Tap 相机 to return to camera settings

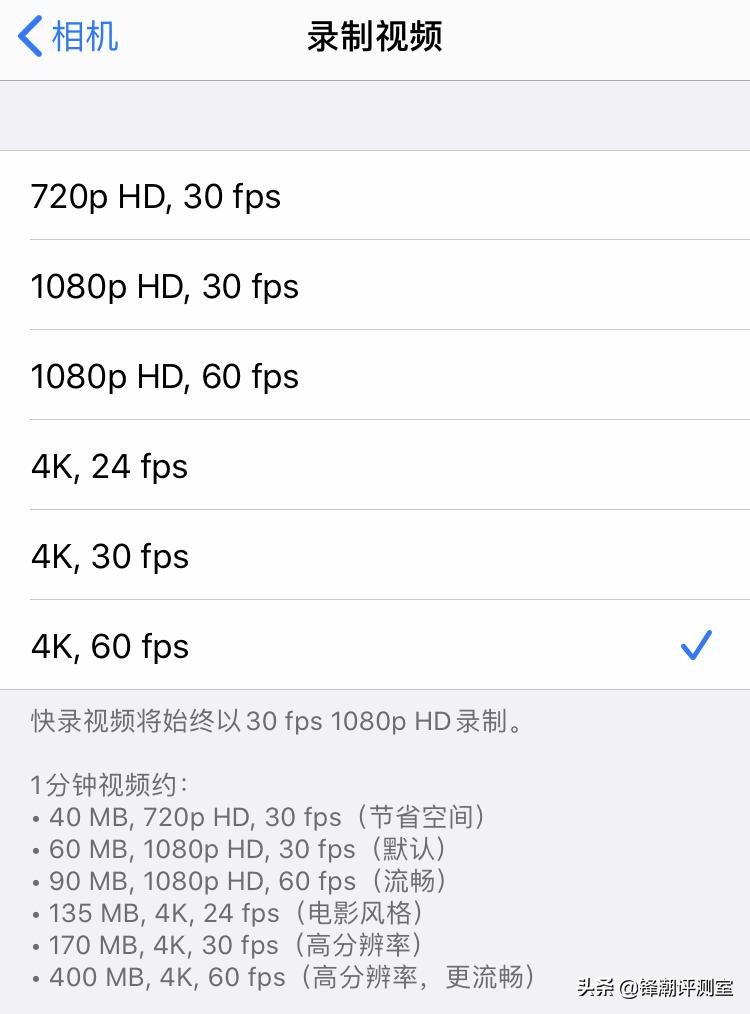[x=75, y=36]
